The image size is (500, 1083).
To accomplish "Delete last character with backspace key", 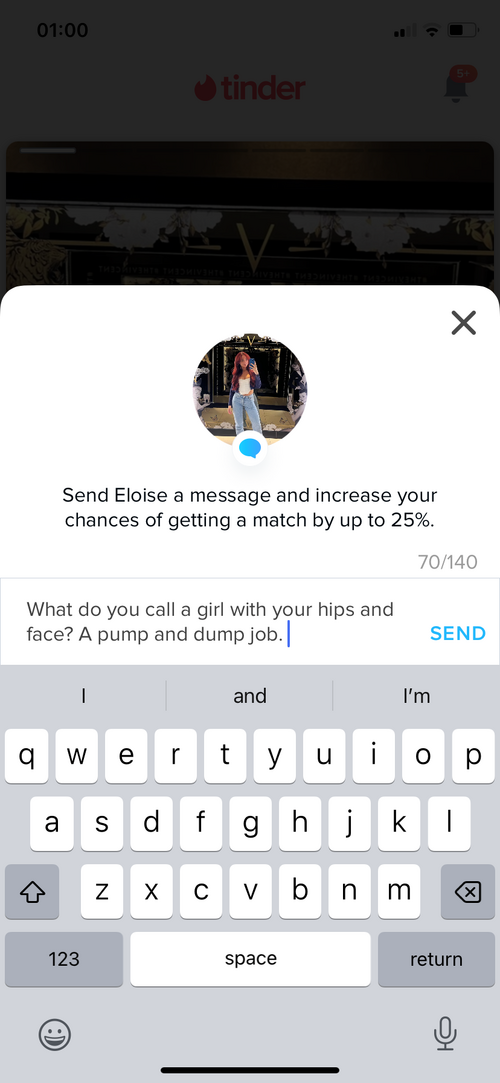I will [x=468, y=892].
